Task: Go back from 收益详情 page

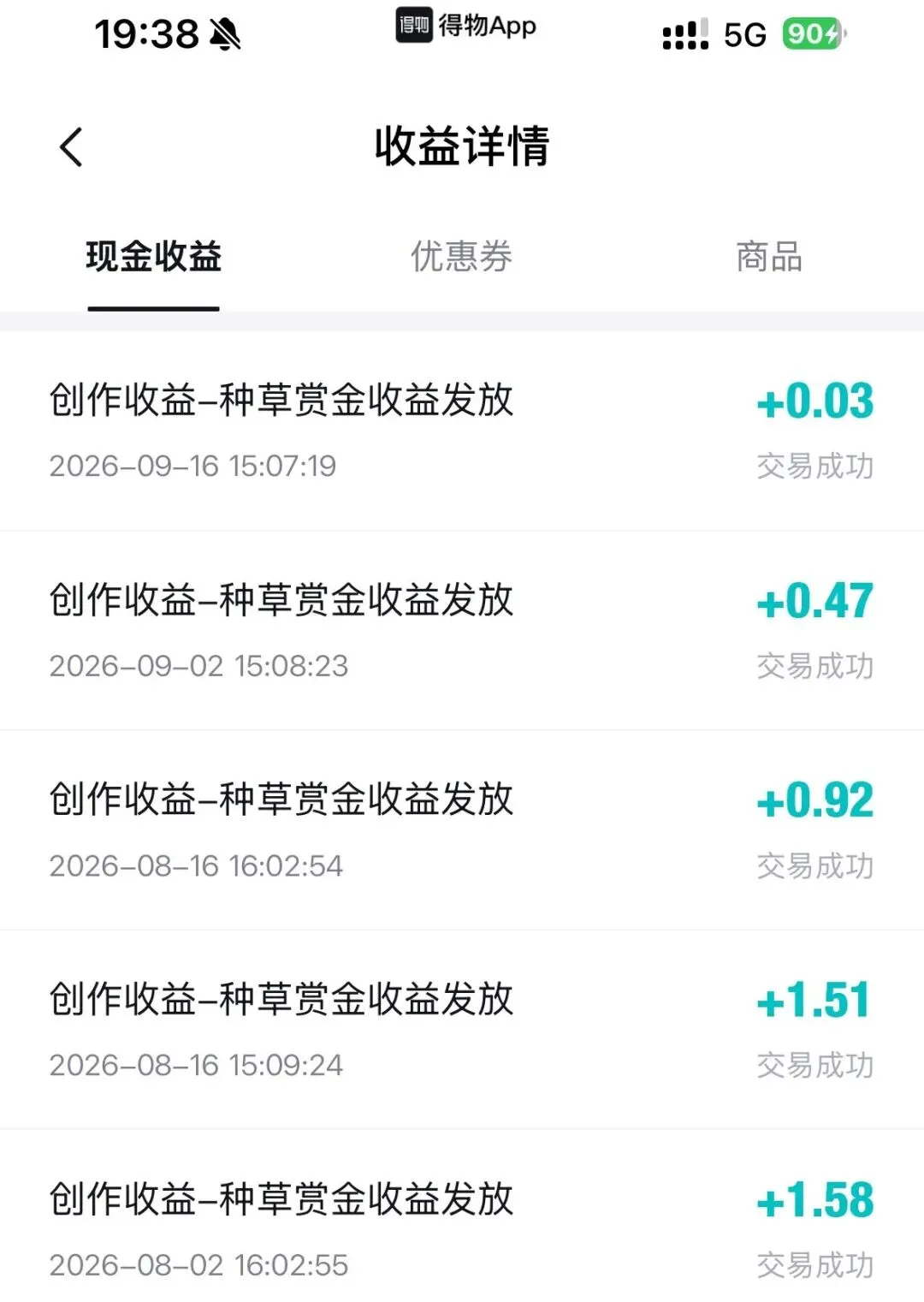Action: (71, 146)
